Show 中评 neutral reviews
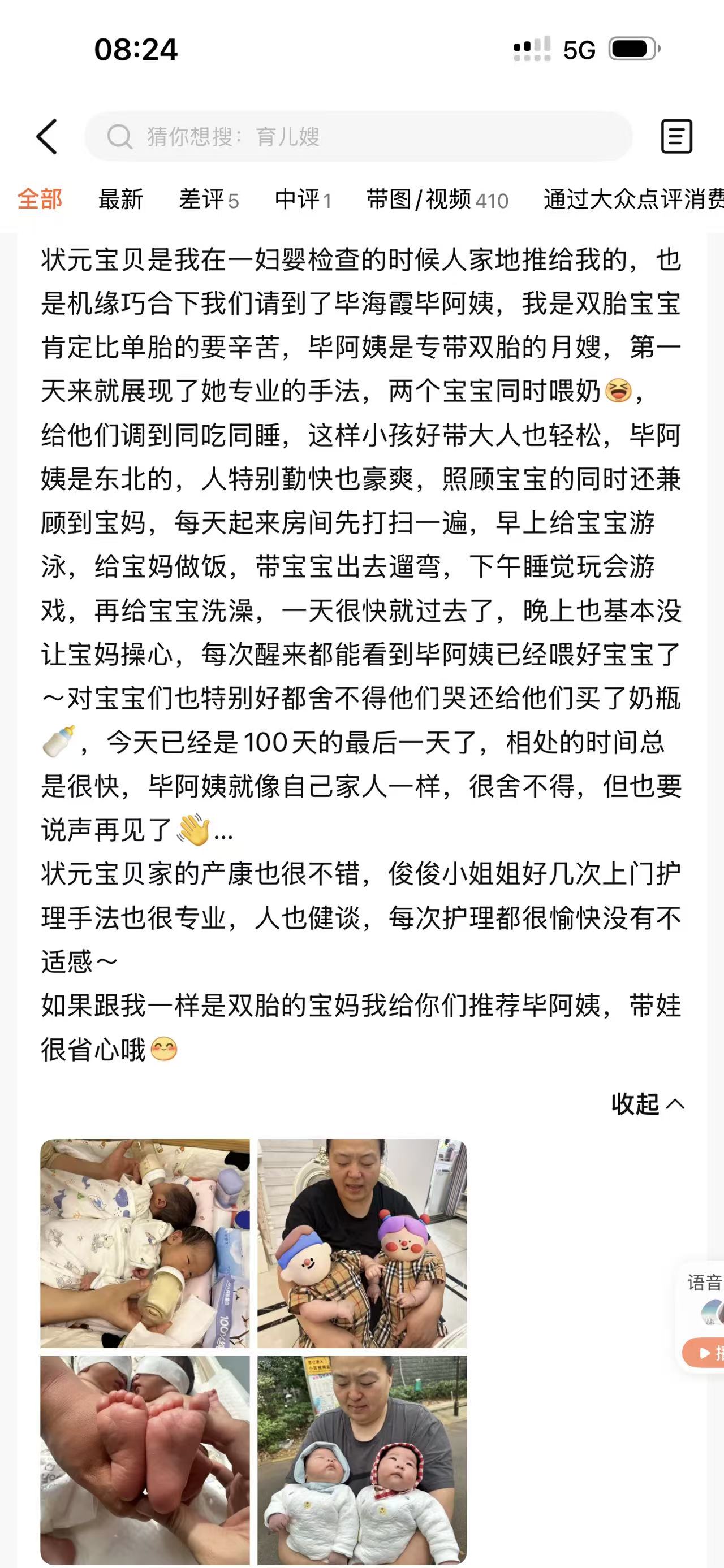The image size is (724, 1568). click(303, 199)
